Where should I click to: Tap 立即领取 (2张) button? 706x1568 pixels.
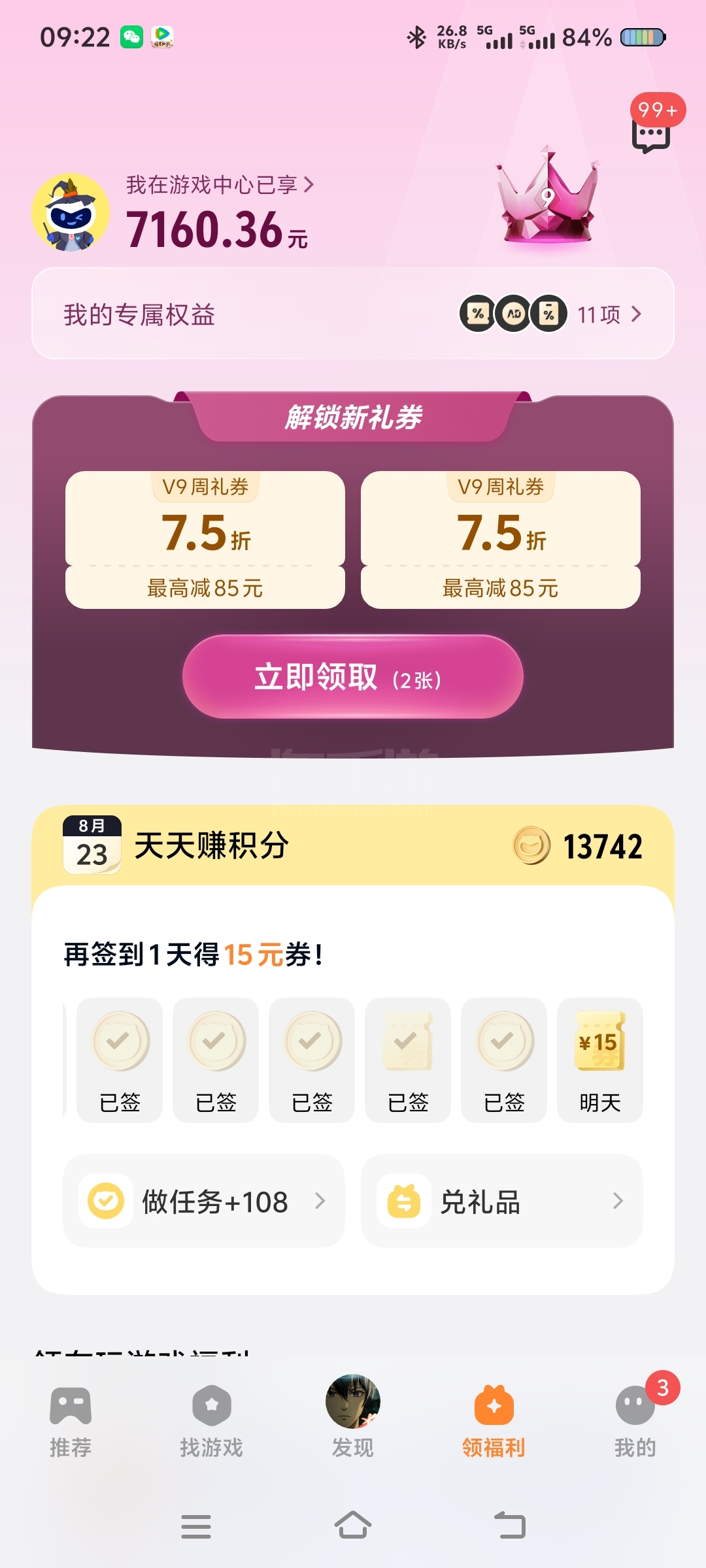pos(353,677)
